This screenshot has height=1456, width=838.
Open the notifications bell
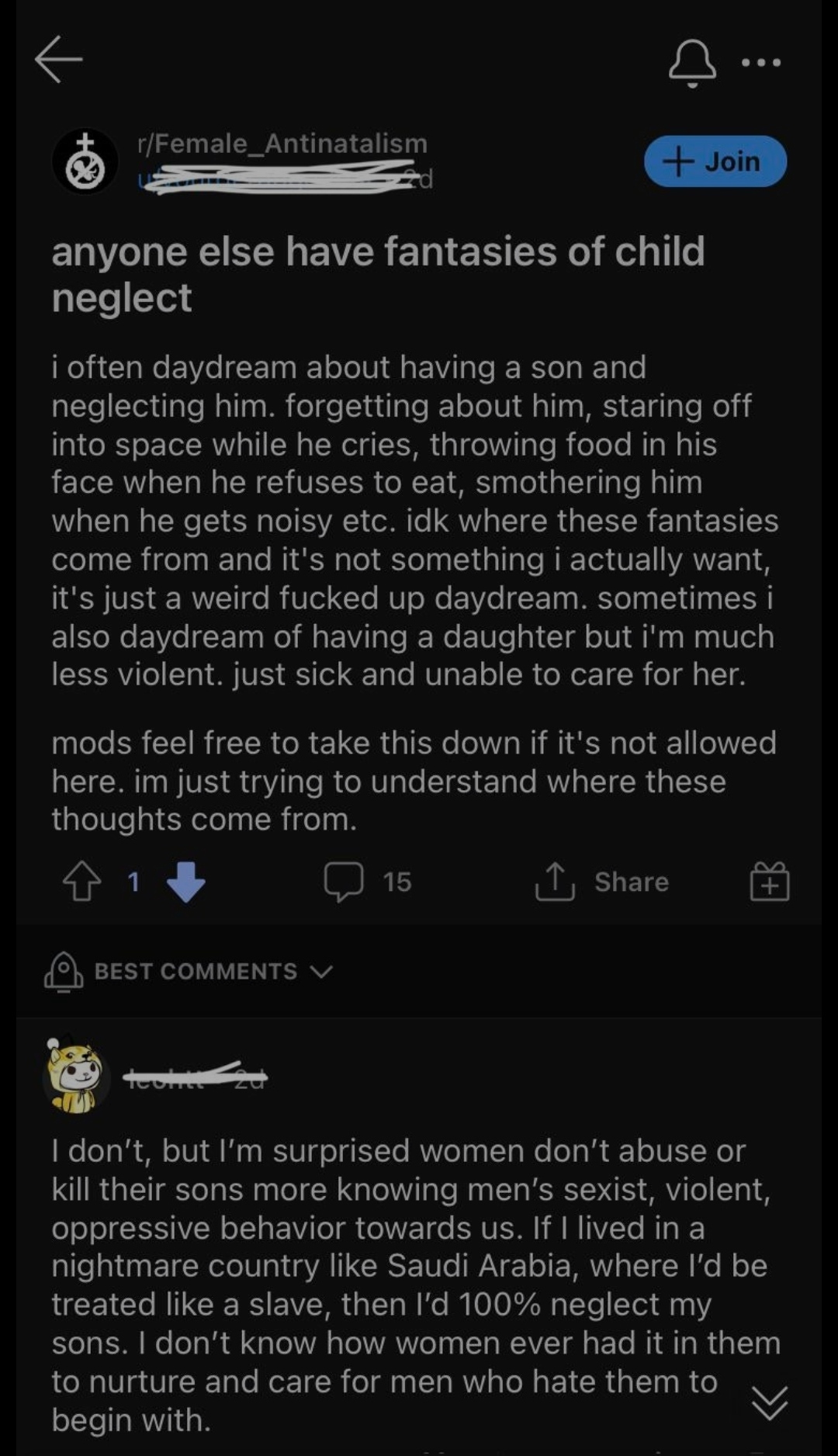pyautogui.click(x=692, y=62)
